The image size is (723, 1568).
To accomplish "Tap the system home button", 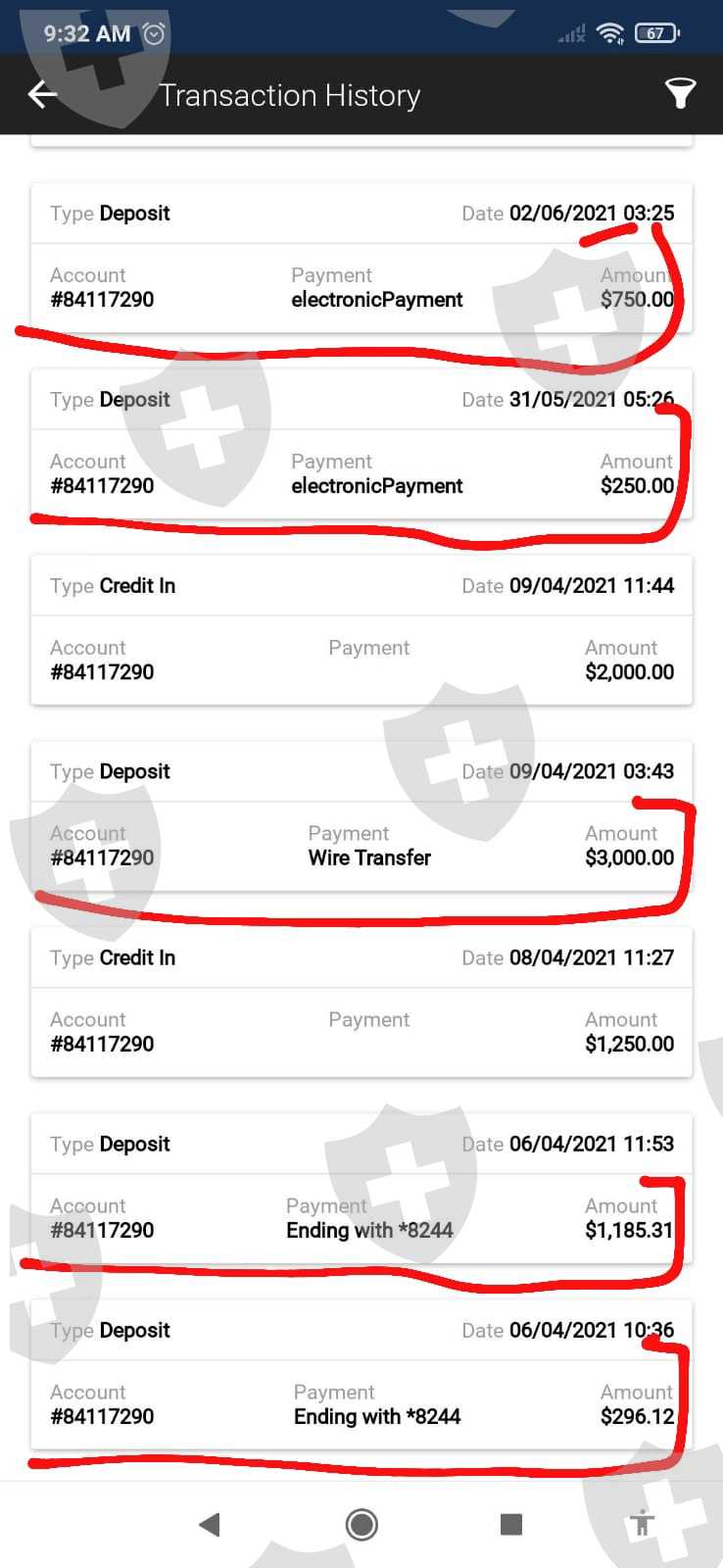I will 361,1524.
